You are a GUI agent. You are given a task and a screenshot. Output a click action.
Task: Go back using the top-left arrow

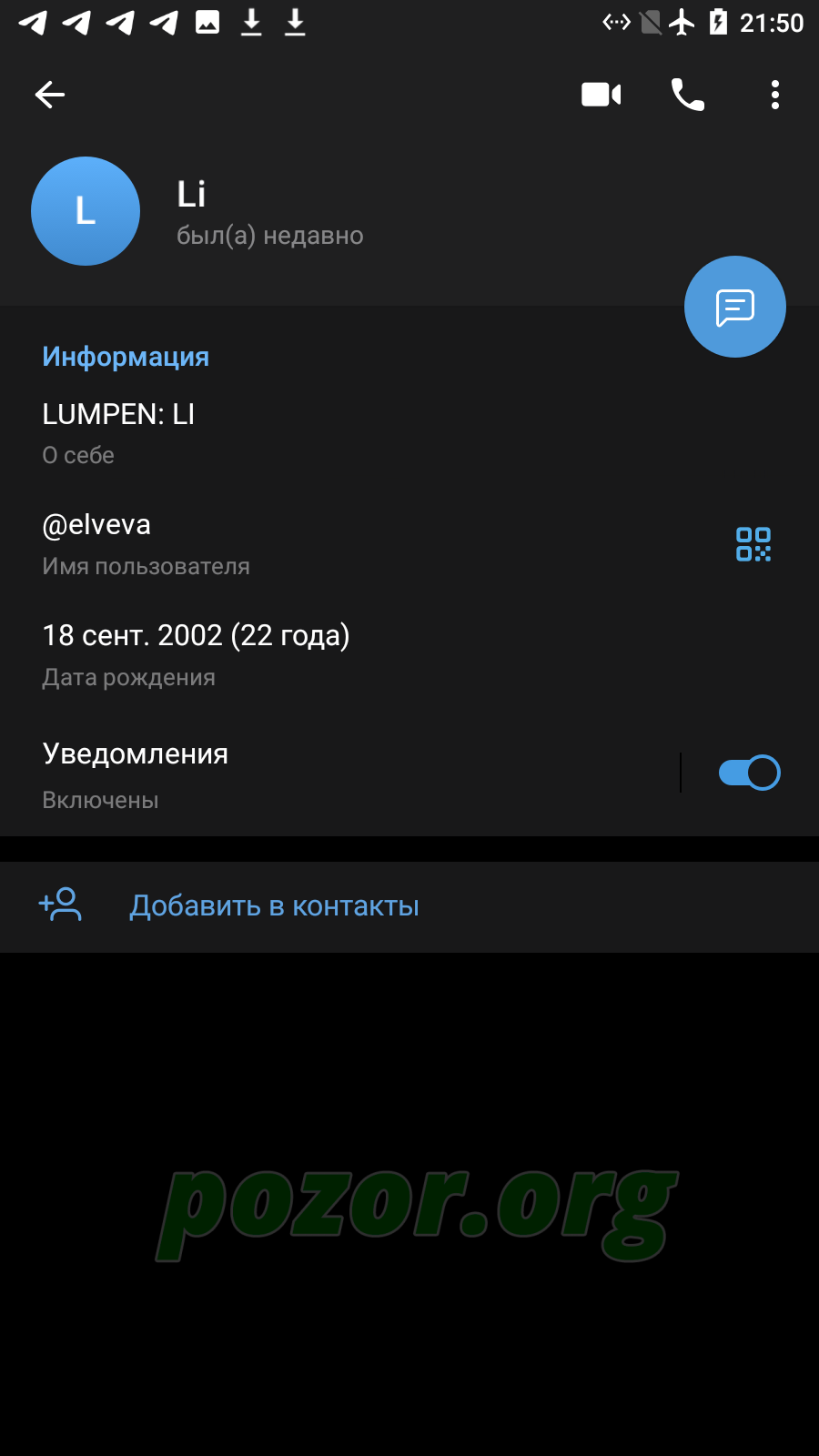[x=49, y=95]
